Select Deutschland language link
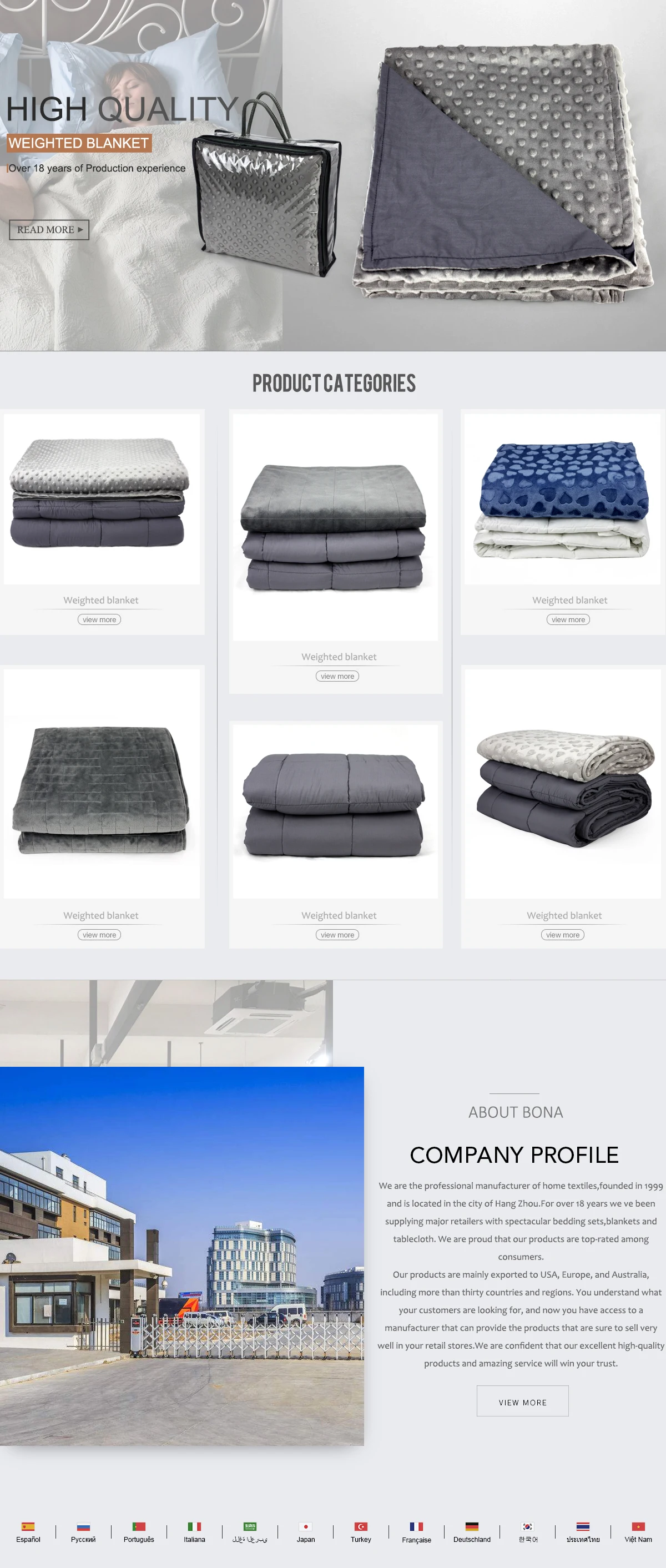 pyautogui.click(x=472, y=1532)
